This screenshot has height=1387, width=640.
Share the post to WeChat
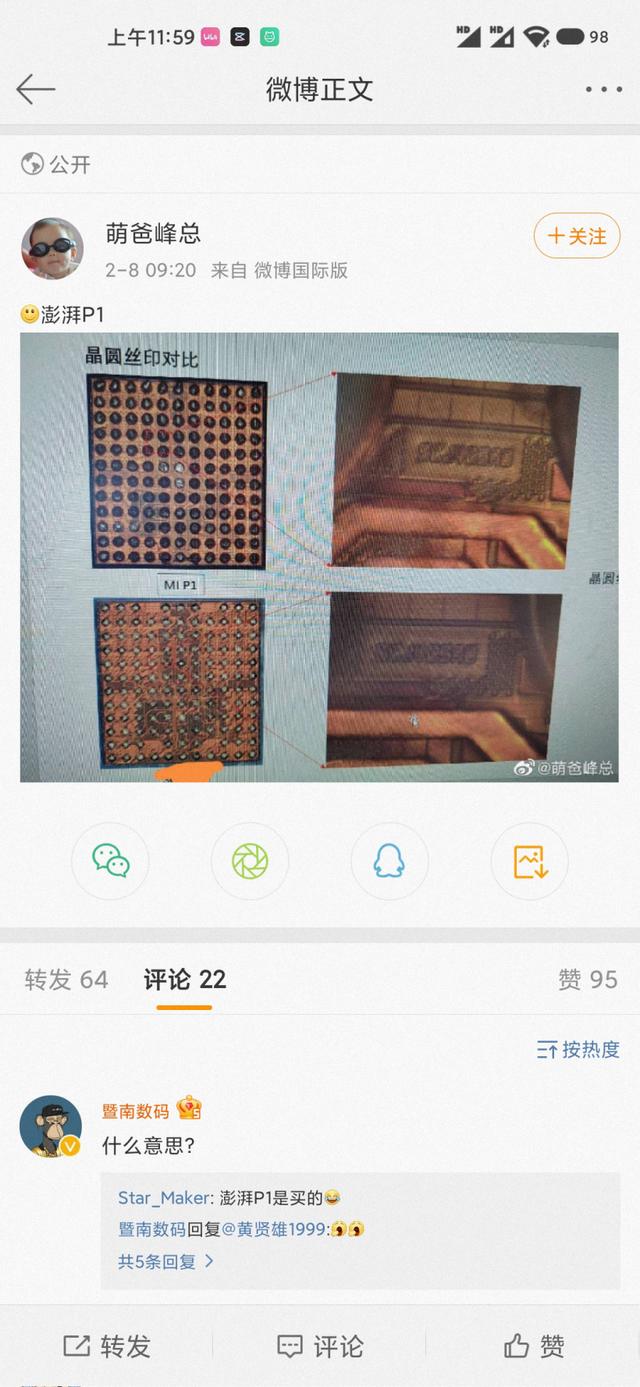pos(110,861)
